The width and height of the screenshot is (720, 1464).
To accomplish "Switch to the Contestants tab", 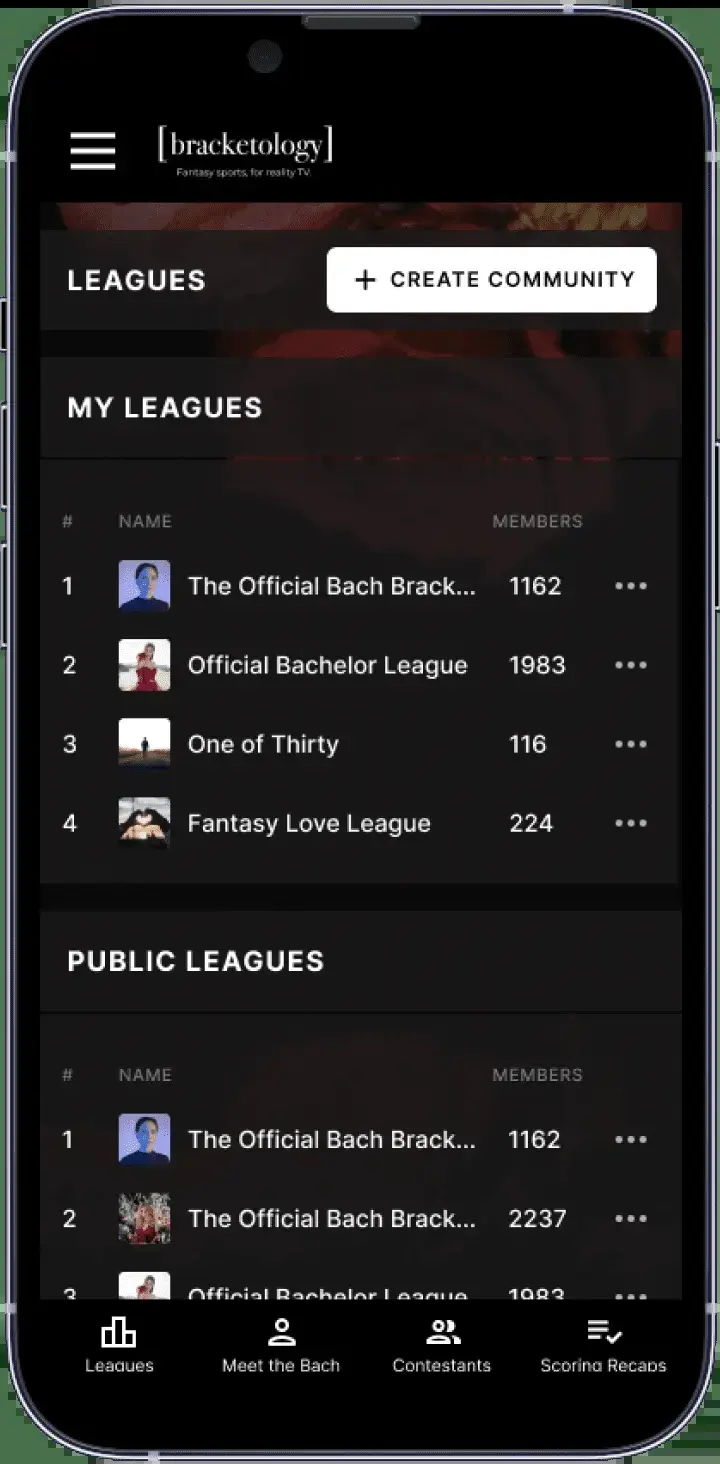I will (x=441, y=1346).
